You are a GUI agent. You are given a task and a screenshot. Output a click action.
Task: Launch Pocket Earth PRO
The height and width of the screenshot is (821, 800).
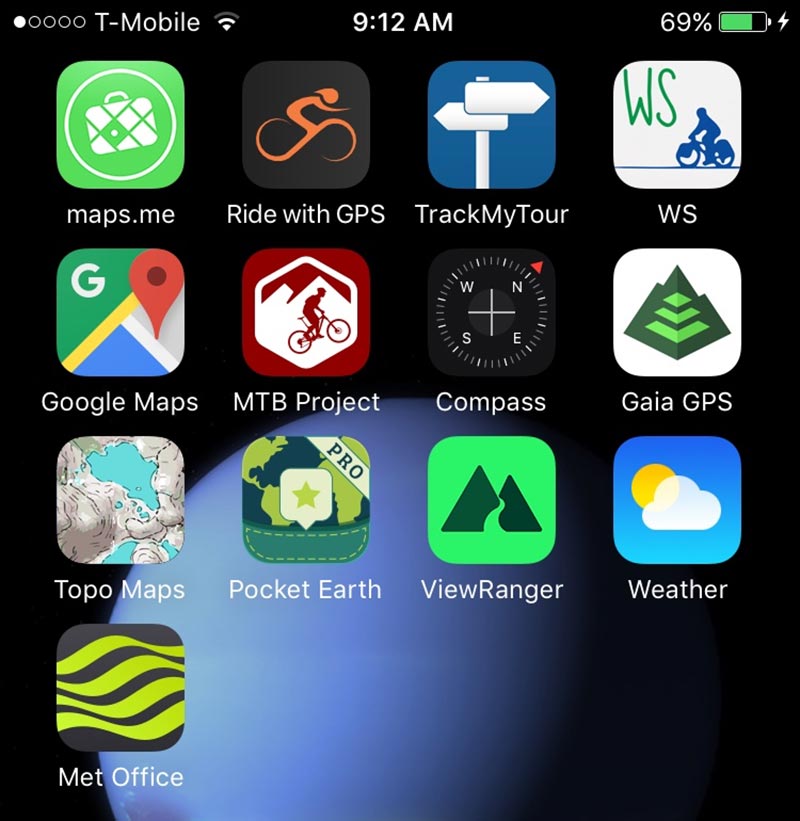[x=306, y=500]
